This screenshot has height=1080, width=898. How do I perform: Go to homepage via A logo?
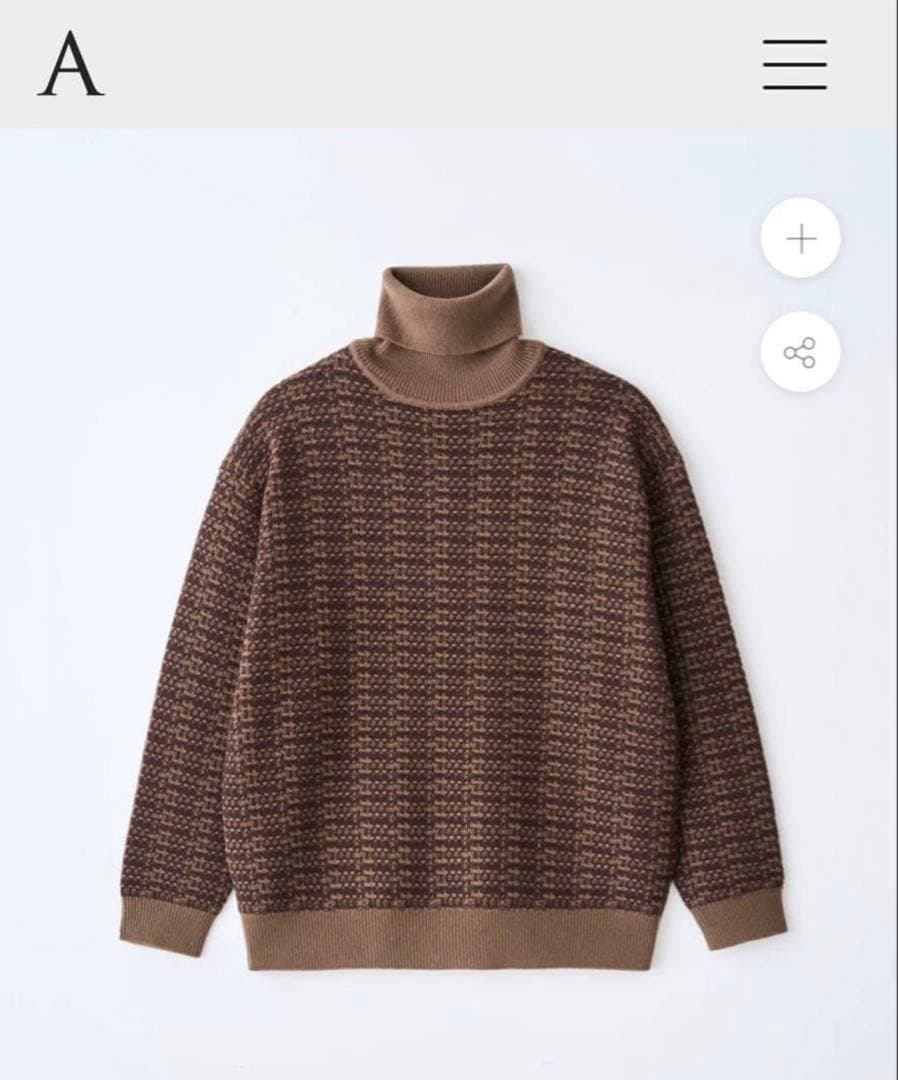[71, 64]
